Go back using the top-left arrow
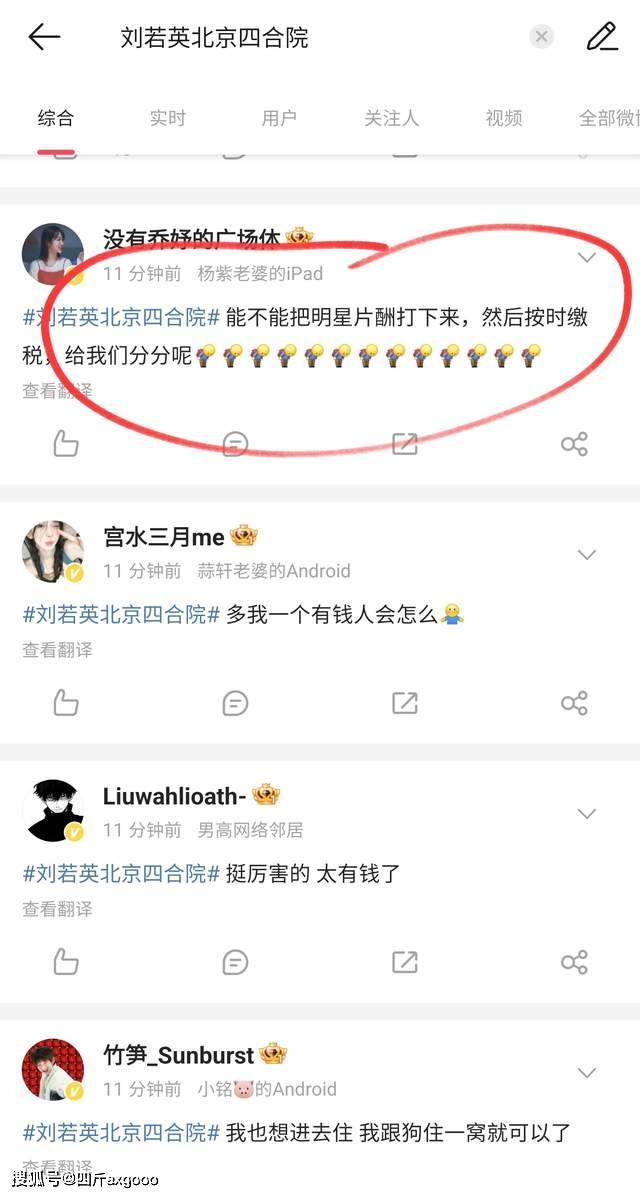The height and width of the screenshot is (1196, 640). pyautogui.click(x=44, y=38)
